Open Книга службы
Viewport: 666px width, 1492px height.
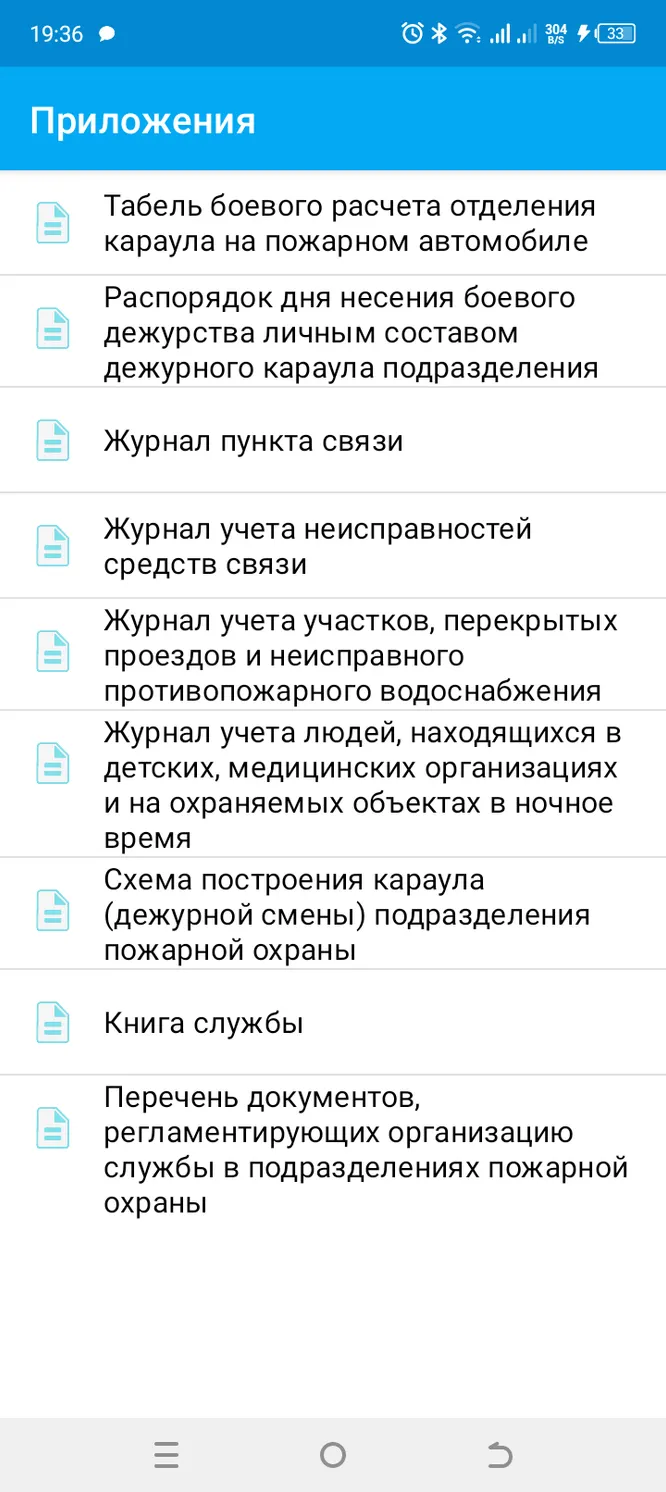point(333,1022)
